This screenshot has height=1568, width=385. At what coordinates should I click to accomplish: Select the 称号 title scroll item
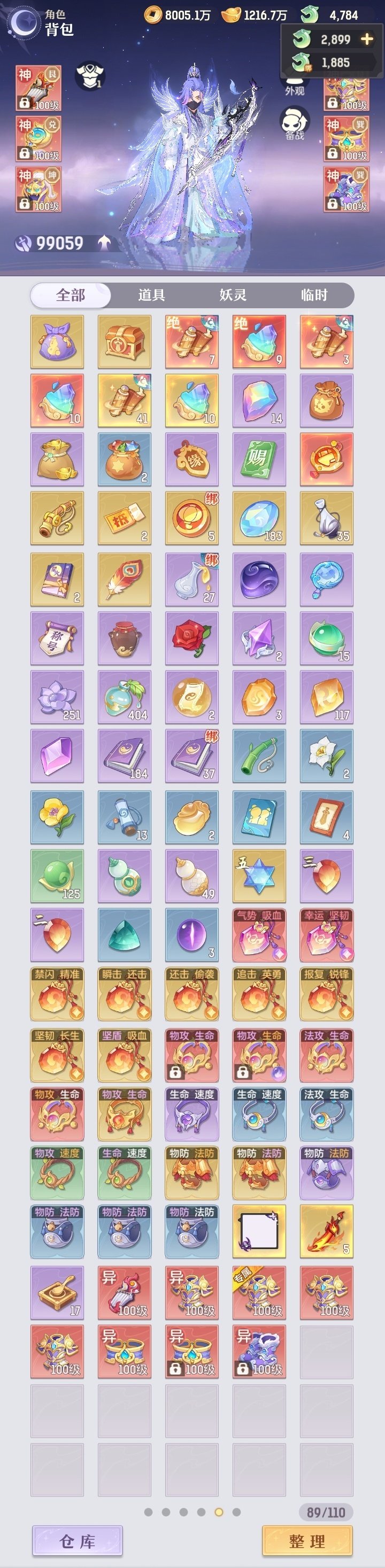57,638
